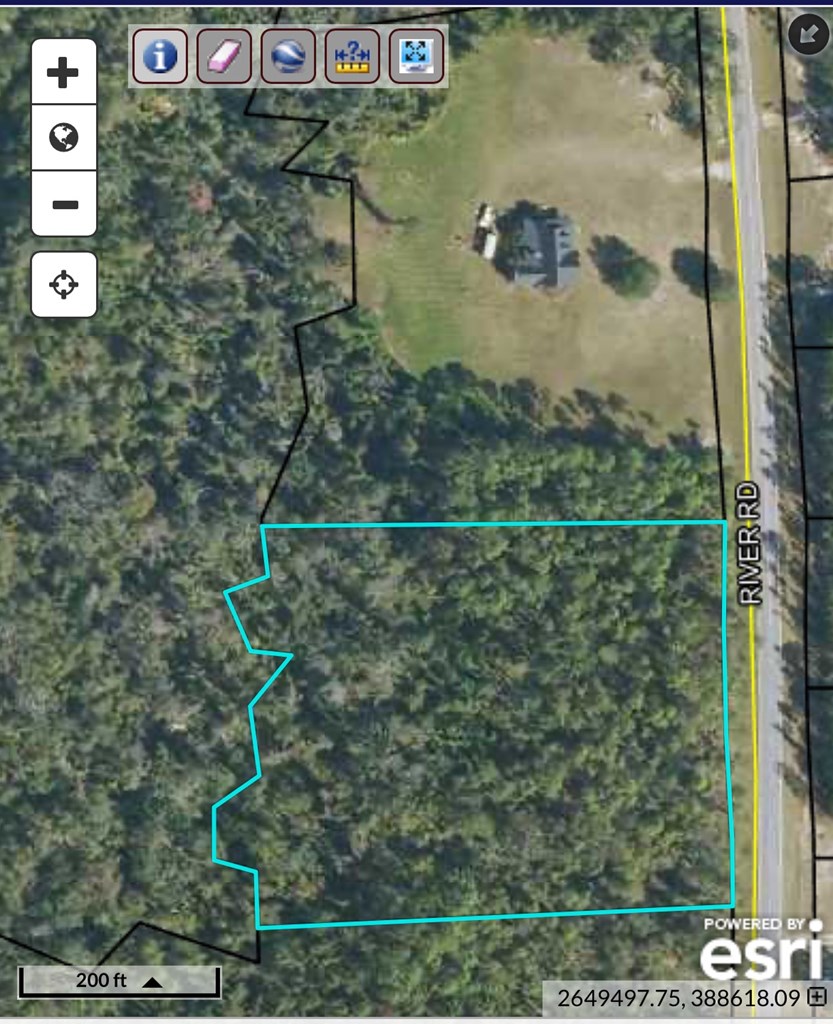
Task: Zoom in on the map
Action: (64, 72)
